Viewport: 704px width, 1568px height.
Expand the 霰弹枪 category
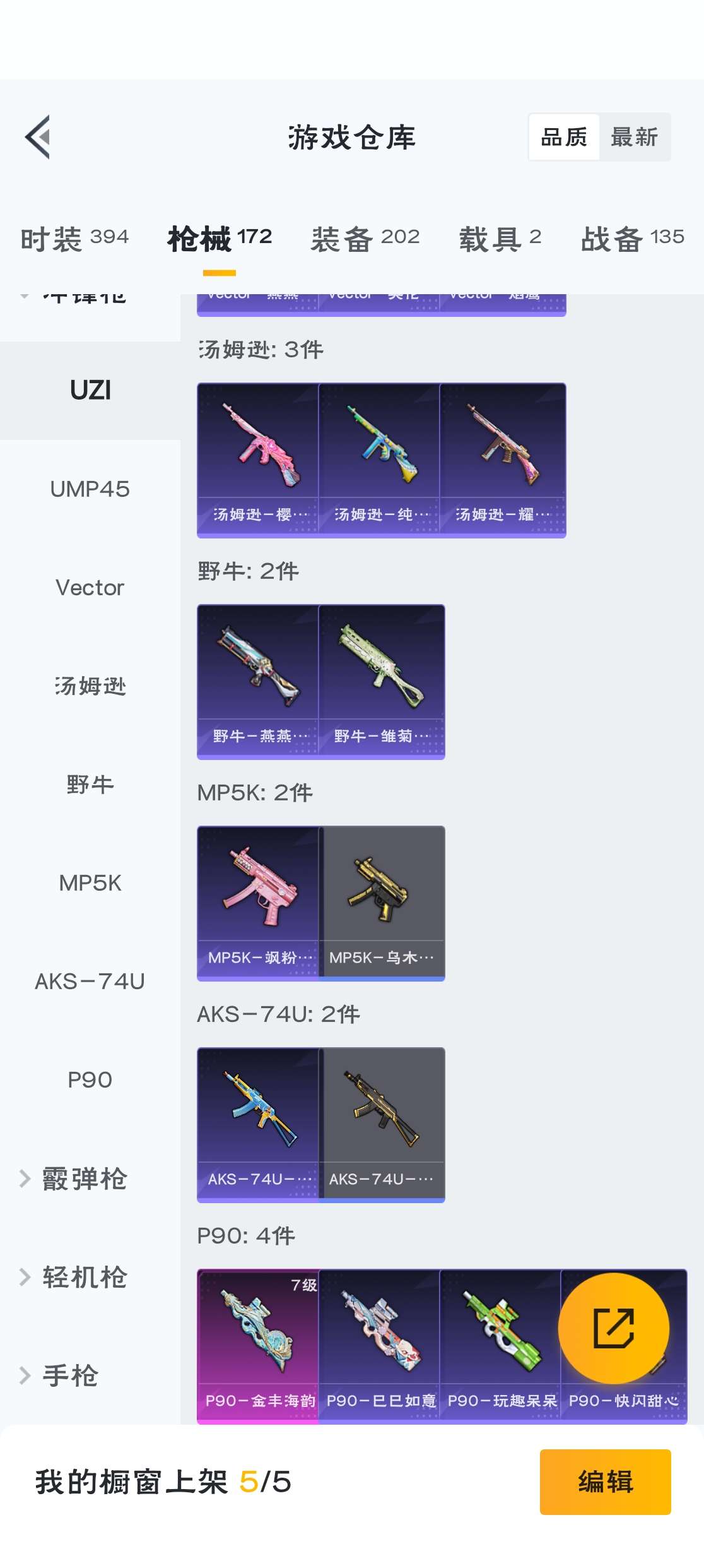pyautogui.click(x=84, y=1179)
